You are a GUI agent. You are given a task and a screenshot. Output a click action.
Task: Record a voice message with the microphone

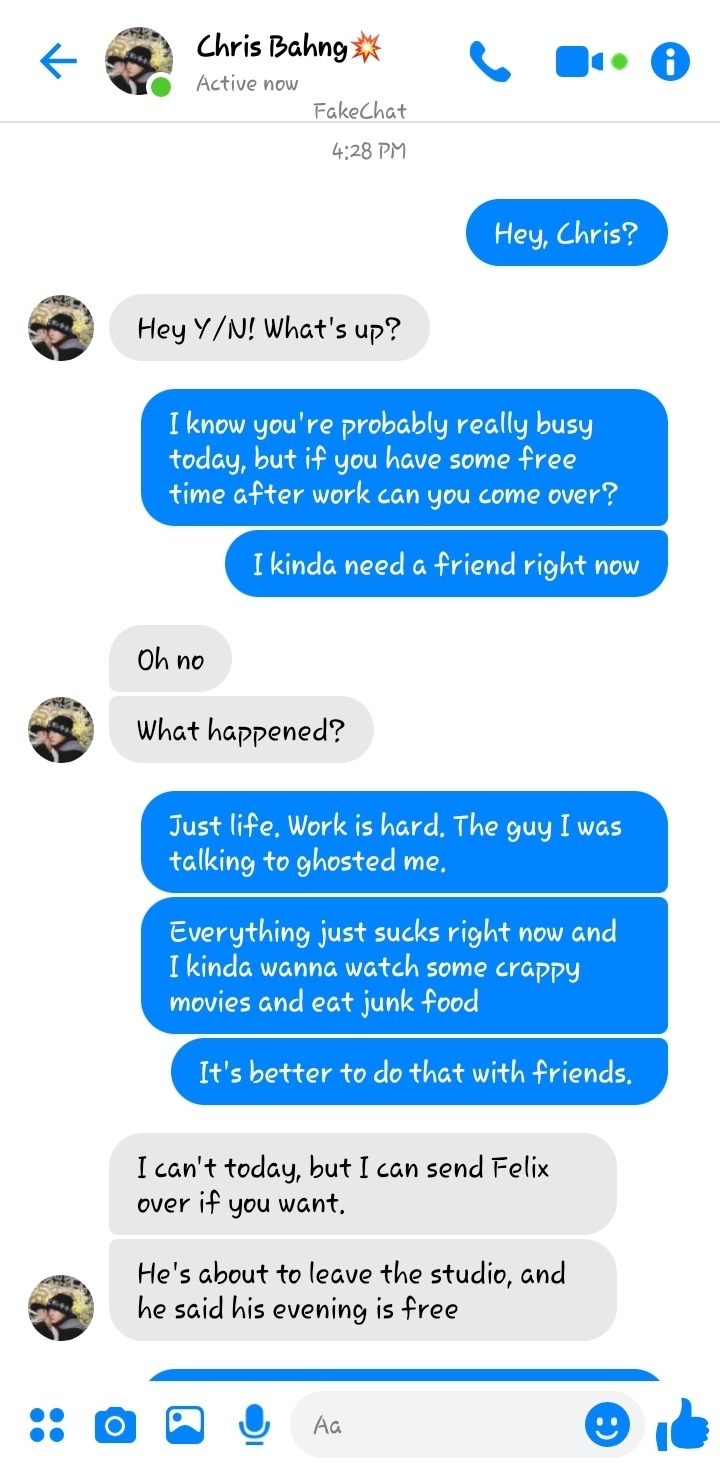click(x=254, y=1424)
